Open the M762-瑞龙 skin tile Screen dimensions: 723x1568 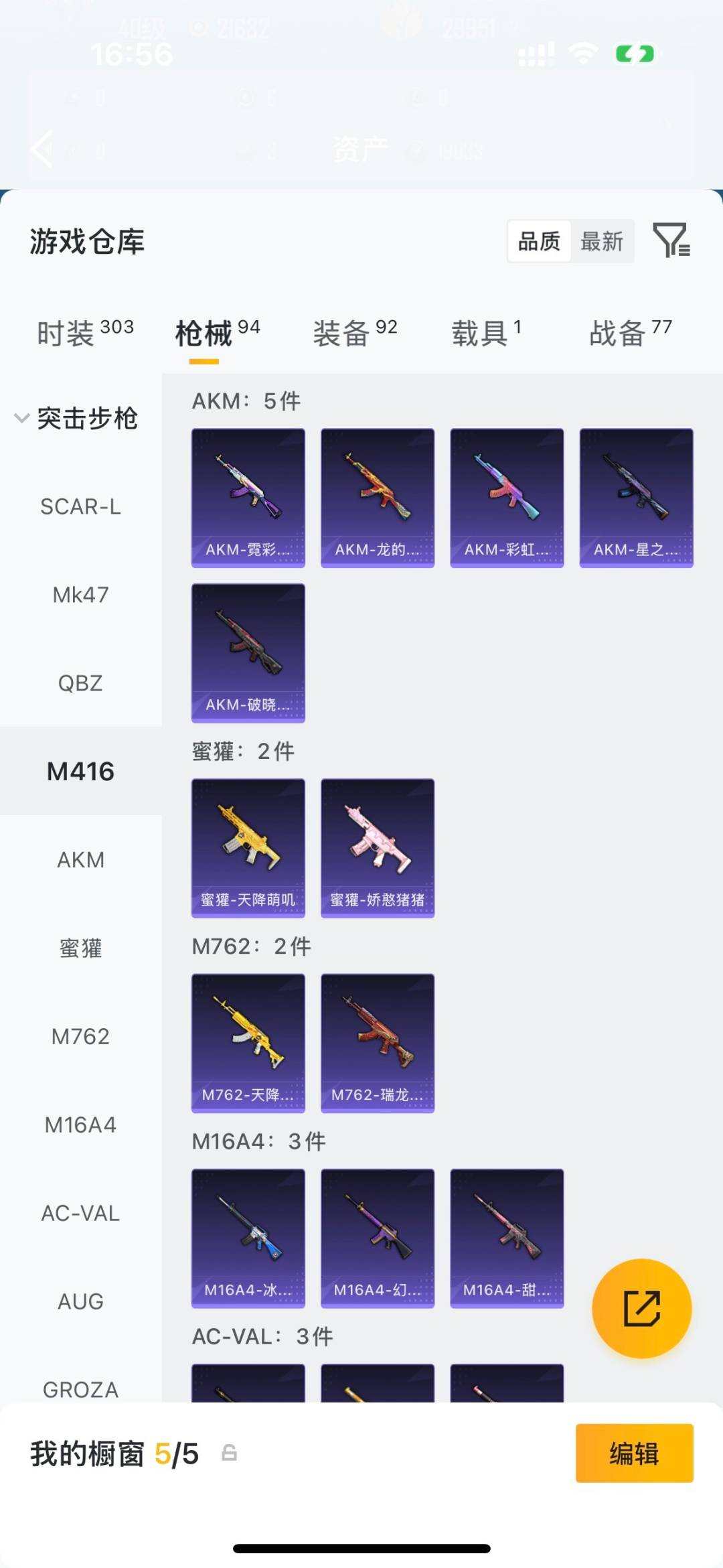378,1043
